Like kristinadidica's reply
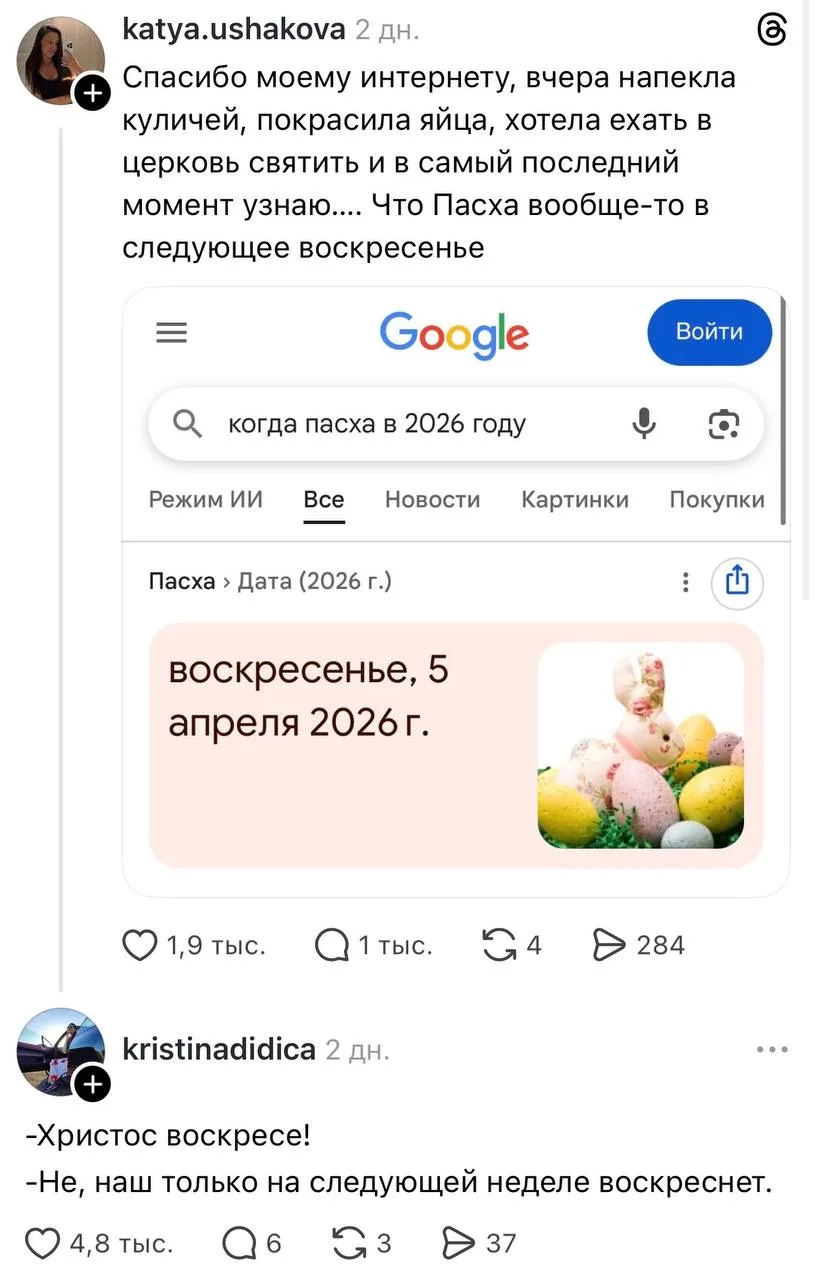 point(42,1244)
